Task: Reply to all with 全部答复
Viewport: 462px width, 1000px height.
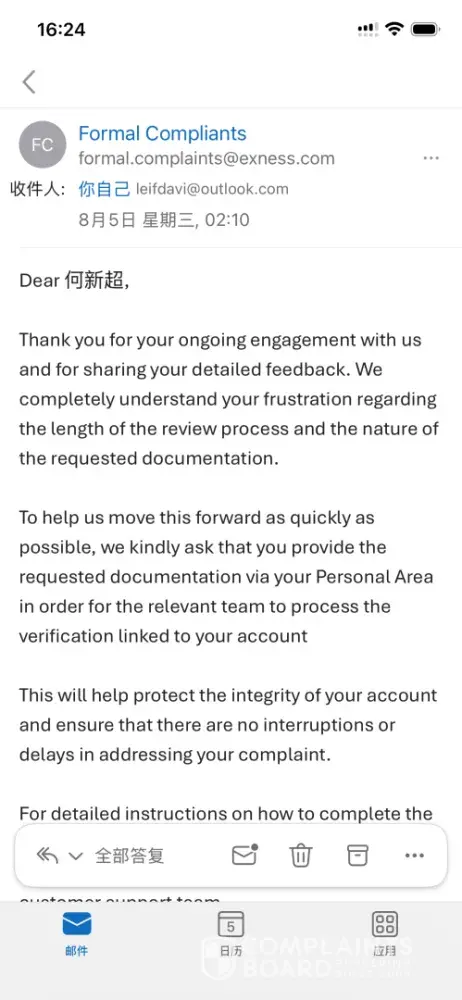Action: (130, 856)
